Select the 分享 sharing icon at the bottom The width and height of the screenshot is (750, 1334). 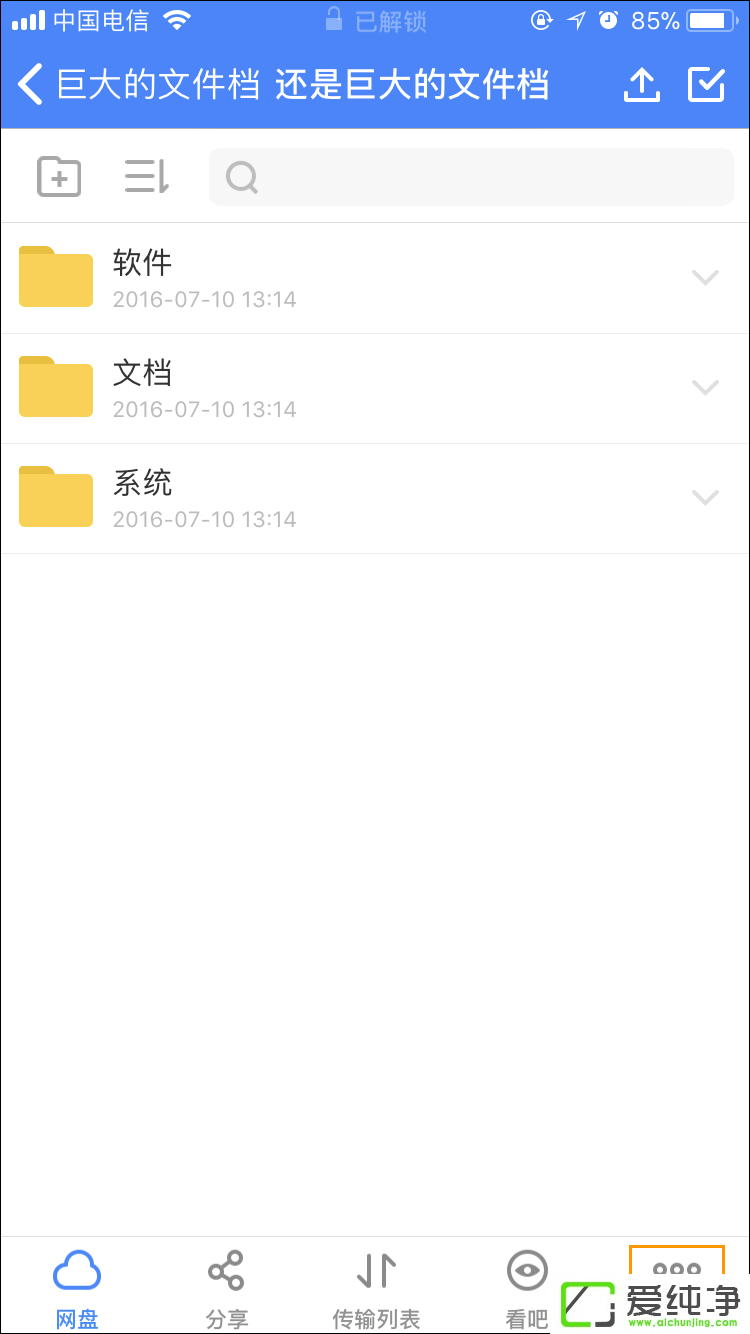tap(226, 1271)
